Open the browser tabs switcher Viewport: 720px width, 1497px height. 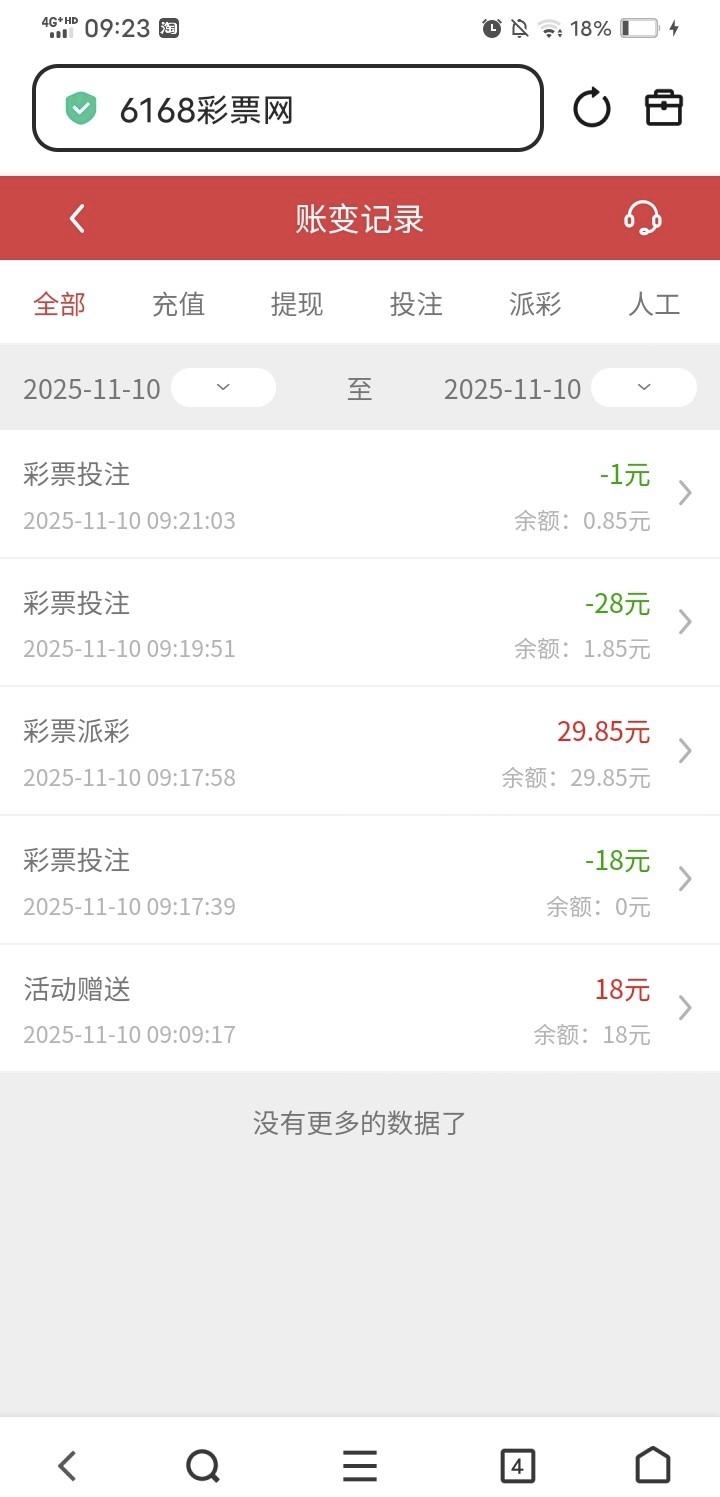pos(517,1466)
